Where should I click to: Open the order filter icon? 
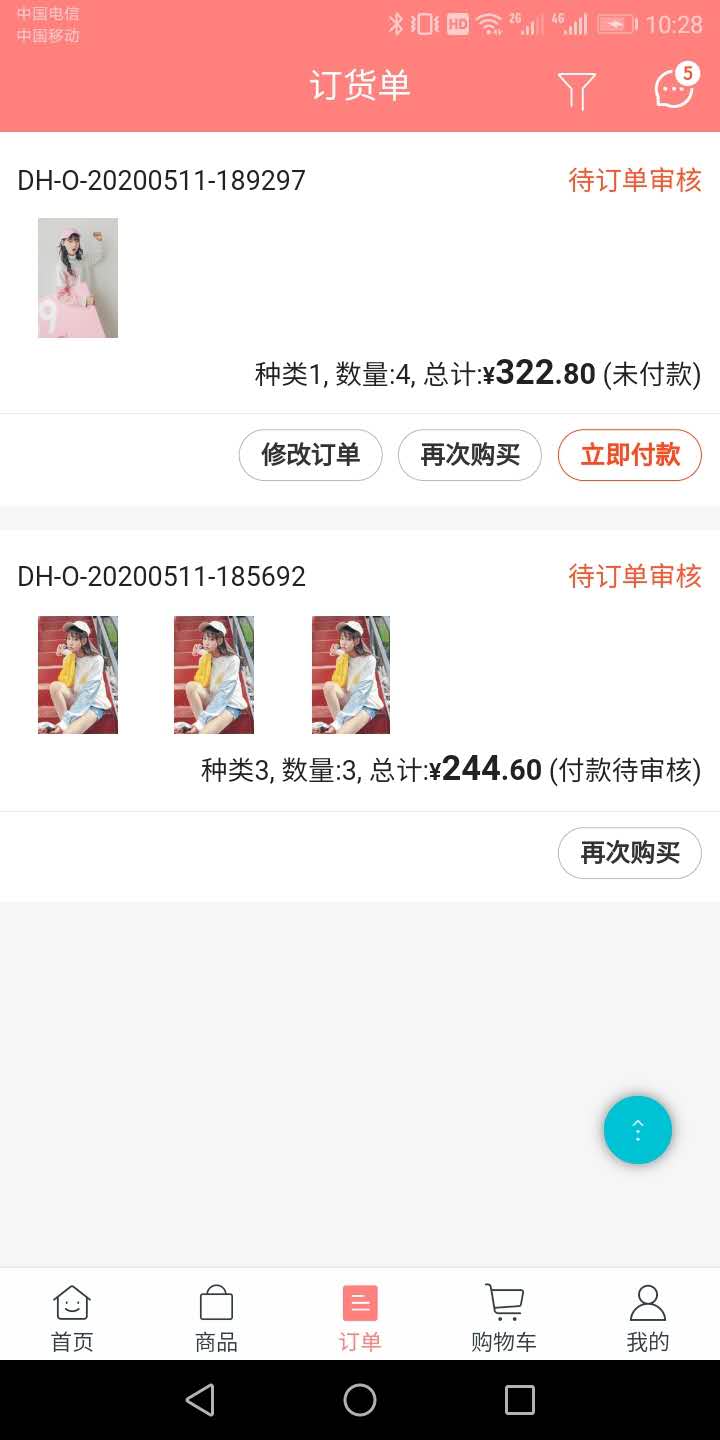[576, 90]
